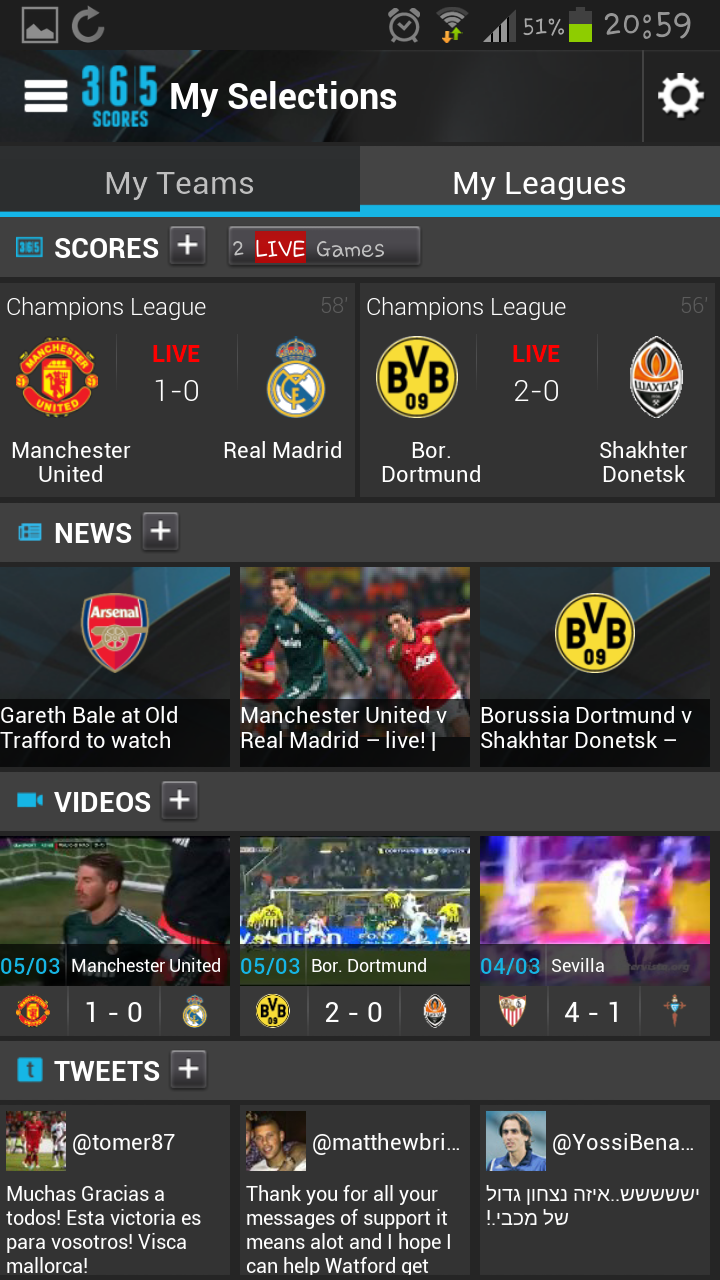Open the Manchester United v Real Madrid live article

(354, 667)
